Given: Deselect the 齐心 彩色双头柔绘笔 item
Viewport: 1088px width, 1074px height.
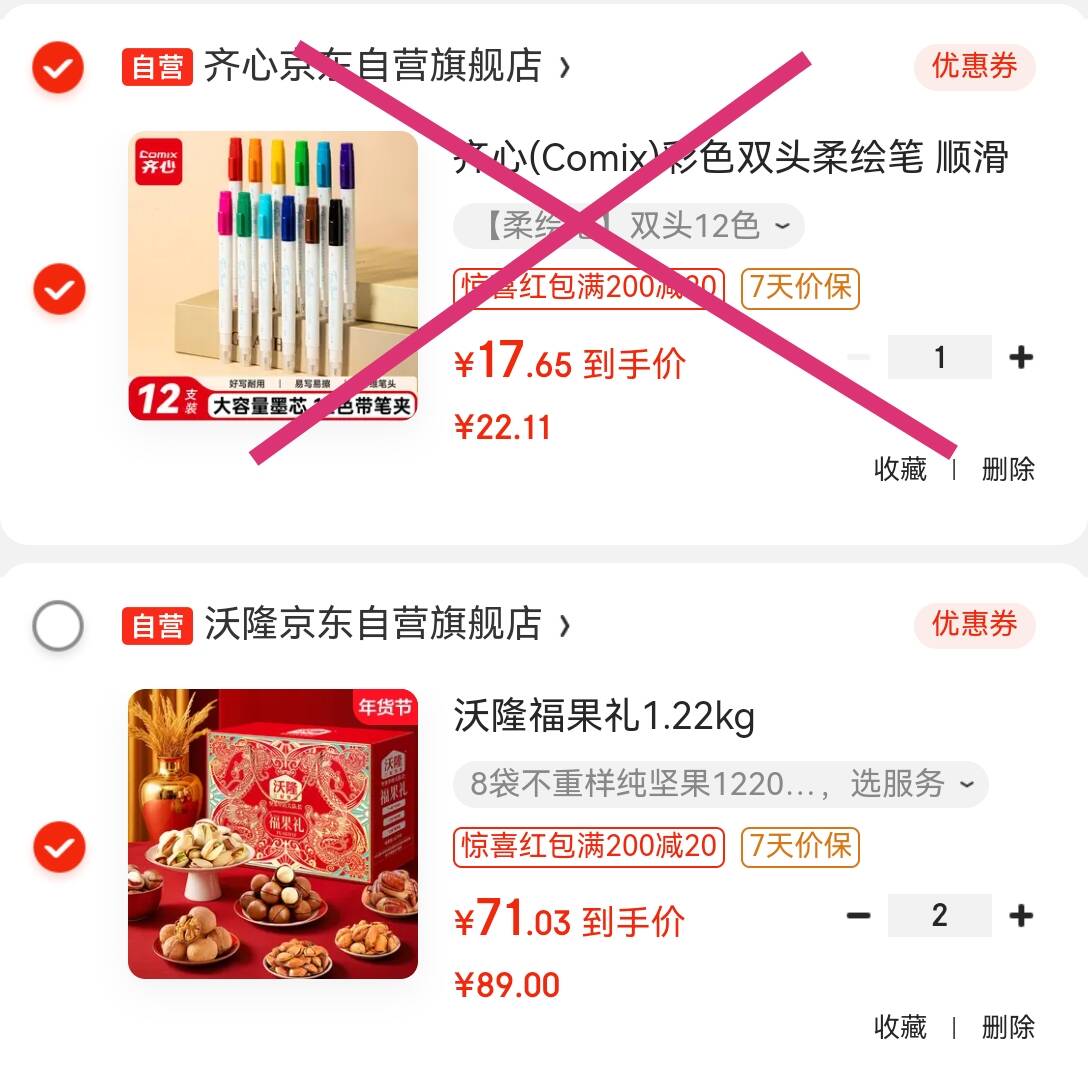Looking at the screenshot, I should click(x=58, y=289).
